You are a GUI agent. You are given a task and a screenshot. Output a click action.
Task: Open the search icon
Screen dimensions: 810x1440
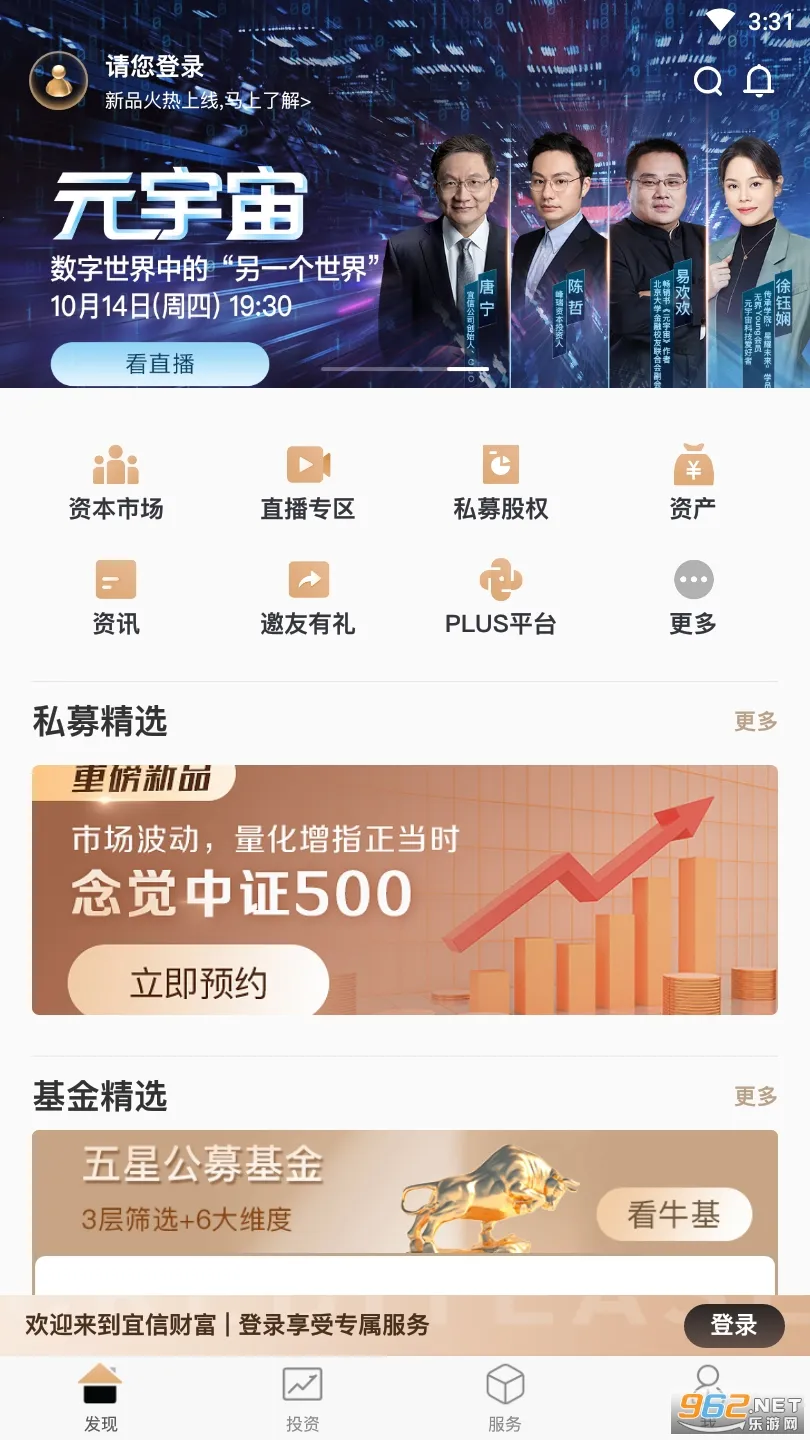coord(708,81)
